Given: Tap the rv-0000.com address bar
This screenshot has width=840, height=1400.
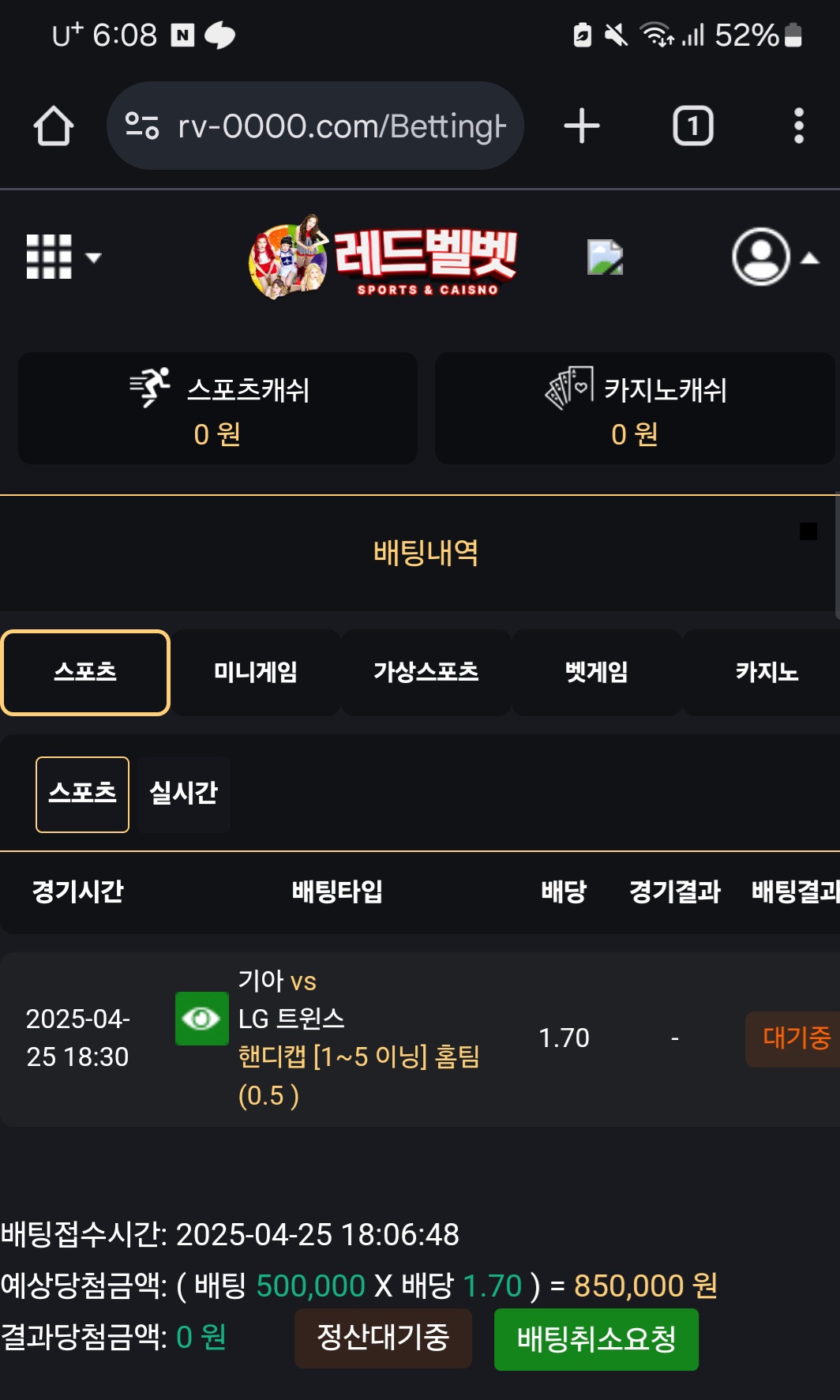Looking at the screenshot, I should pyautogui.click(x=315, y=126).
